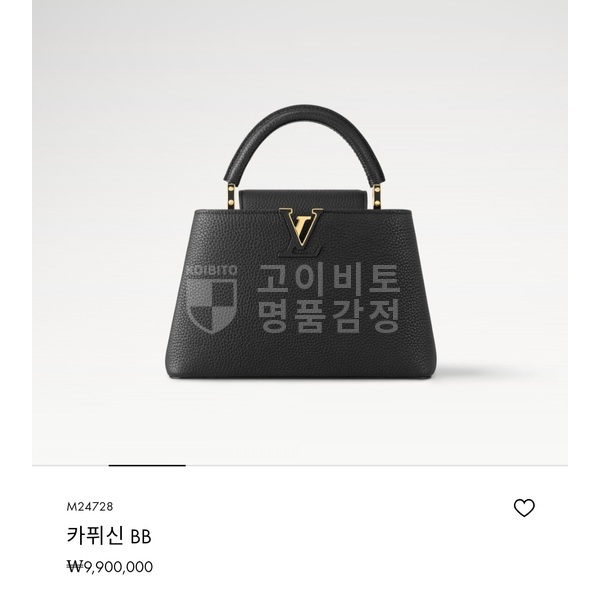Tap the image carousel page indicator
This screenshot has height=600, width=600.
point(147,465)
